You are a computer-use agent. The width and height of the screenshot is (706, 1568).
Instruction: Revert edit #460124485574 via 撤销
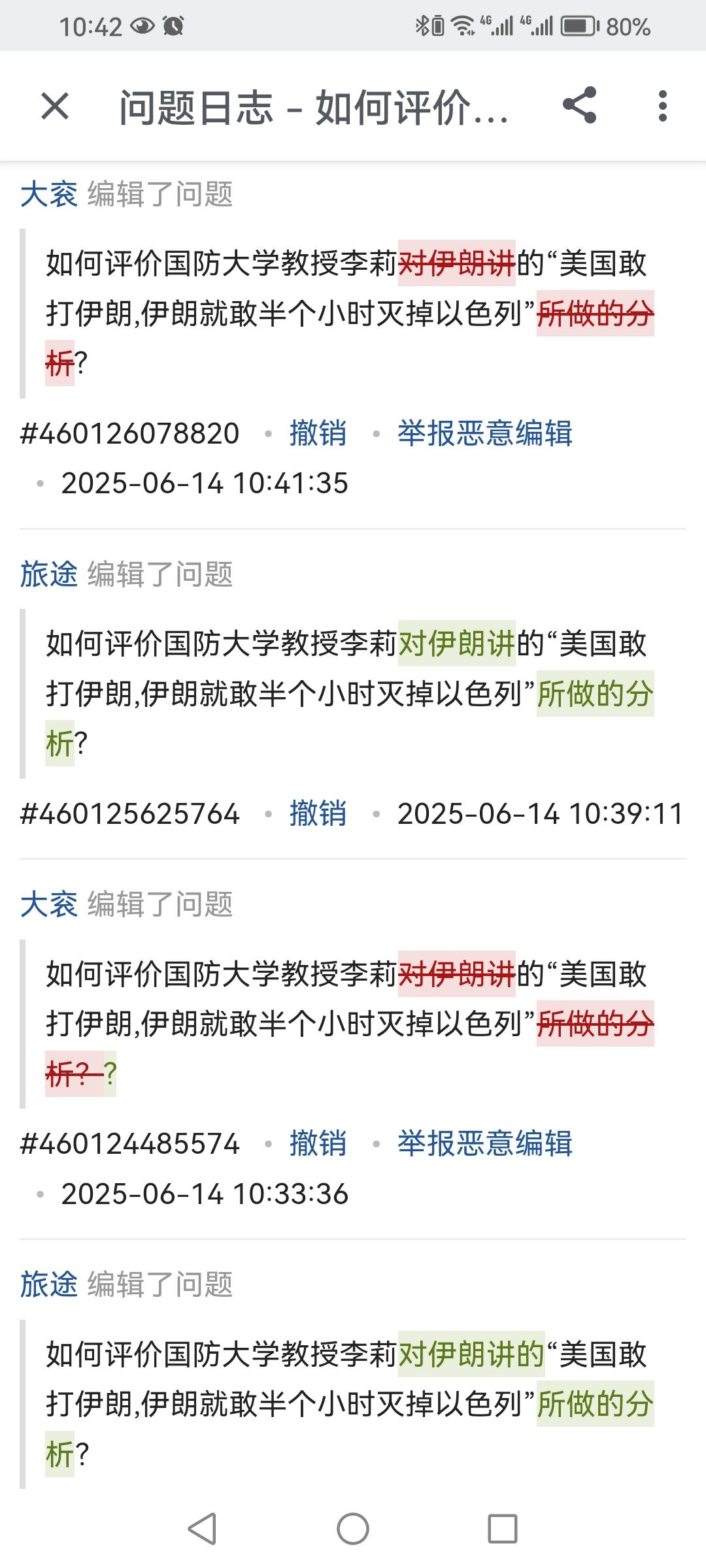pyautogui.click(x=318, y=1144)
